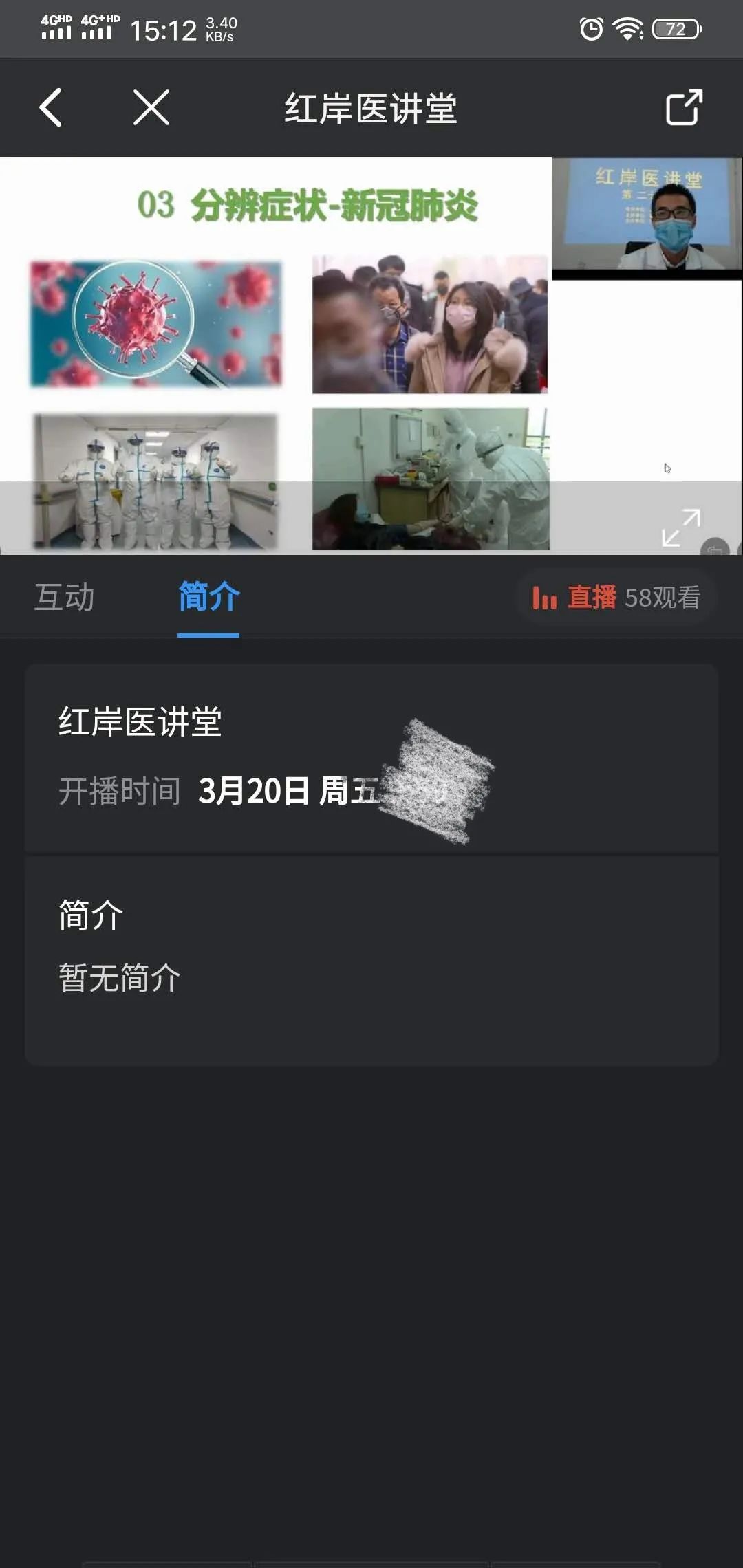Screen dimensions: 743x1568
Task: Share the live stream via the top-right icon
Action: click(684, 107)
